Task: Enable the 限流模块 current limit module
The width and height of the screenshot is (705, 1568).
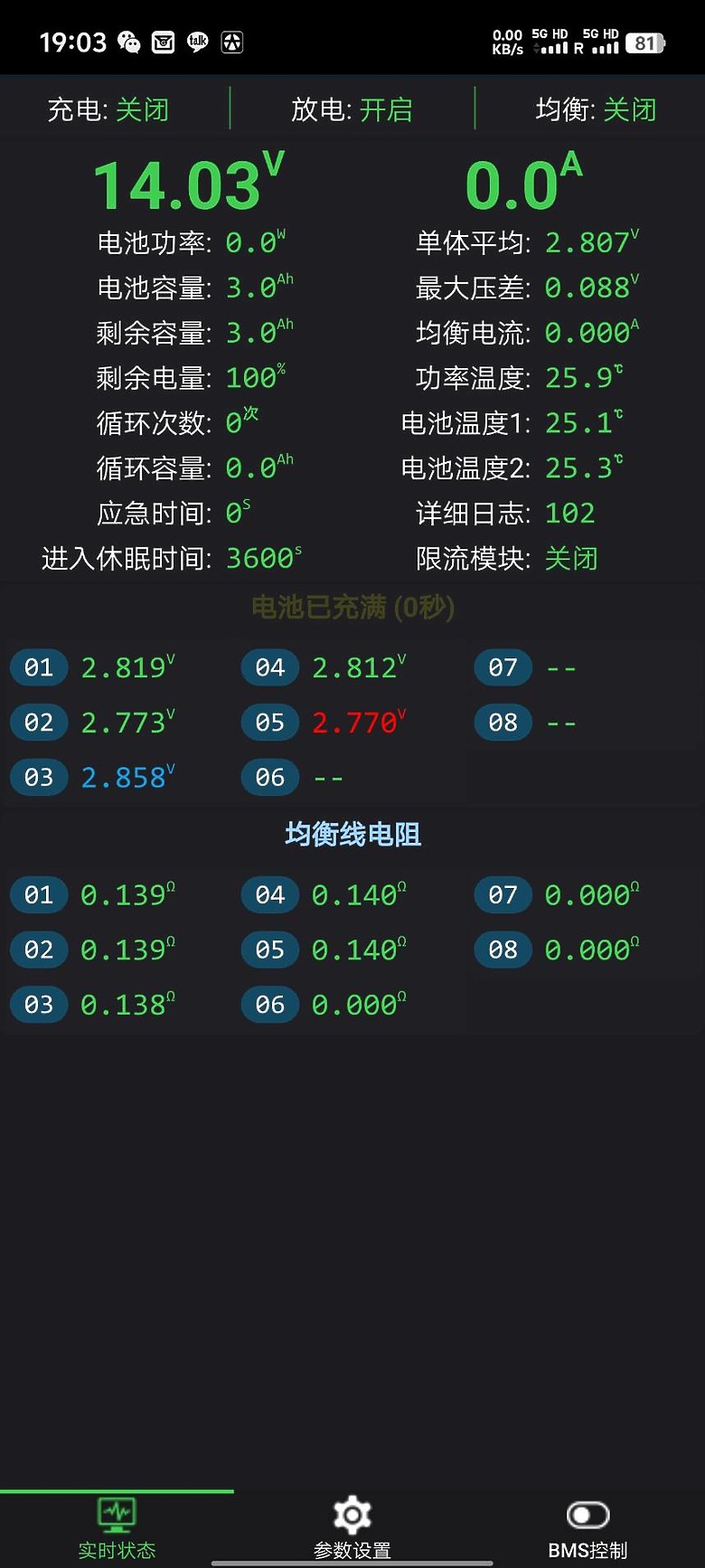Action: tap(569, 558)
